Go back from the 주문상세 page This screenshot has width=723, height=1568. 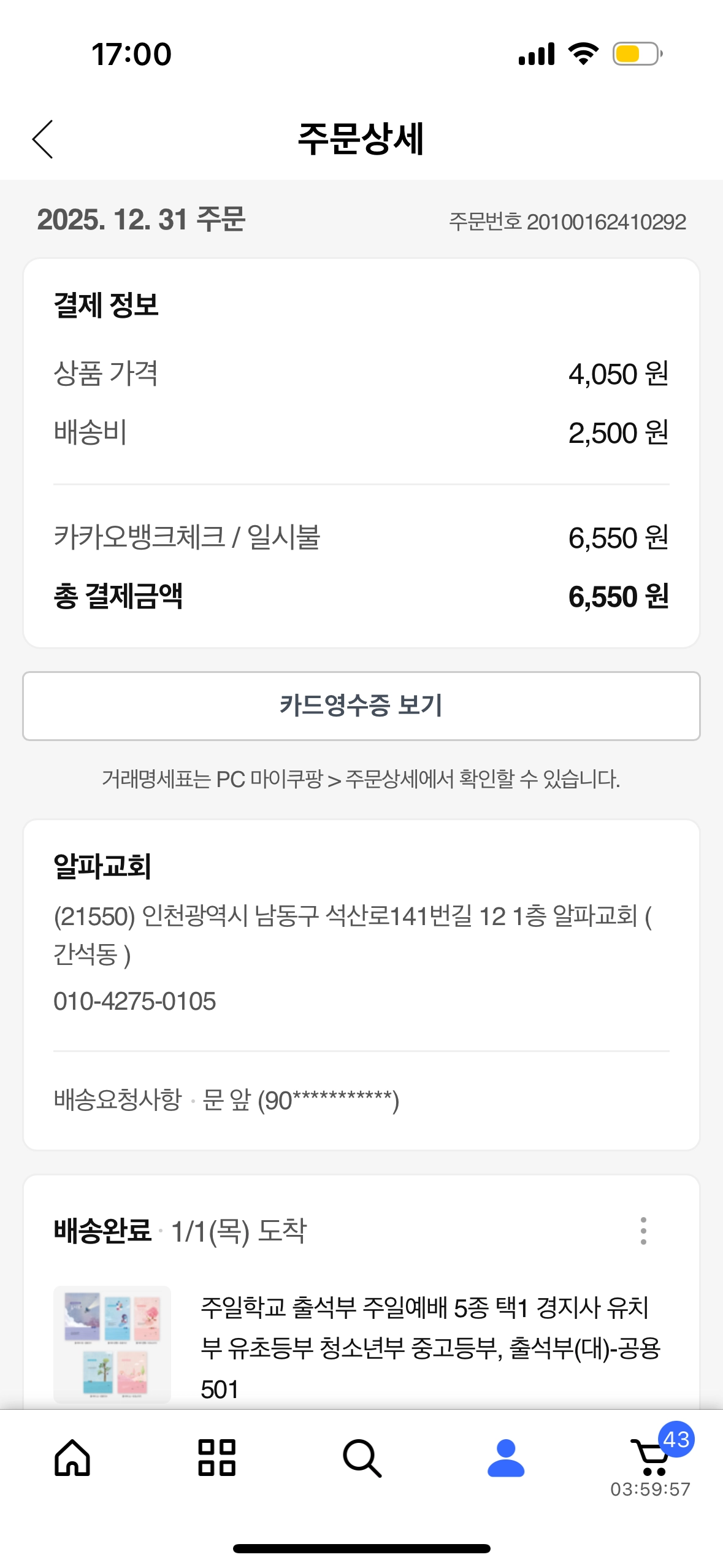pos(43,139)
